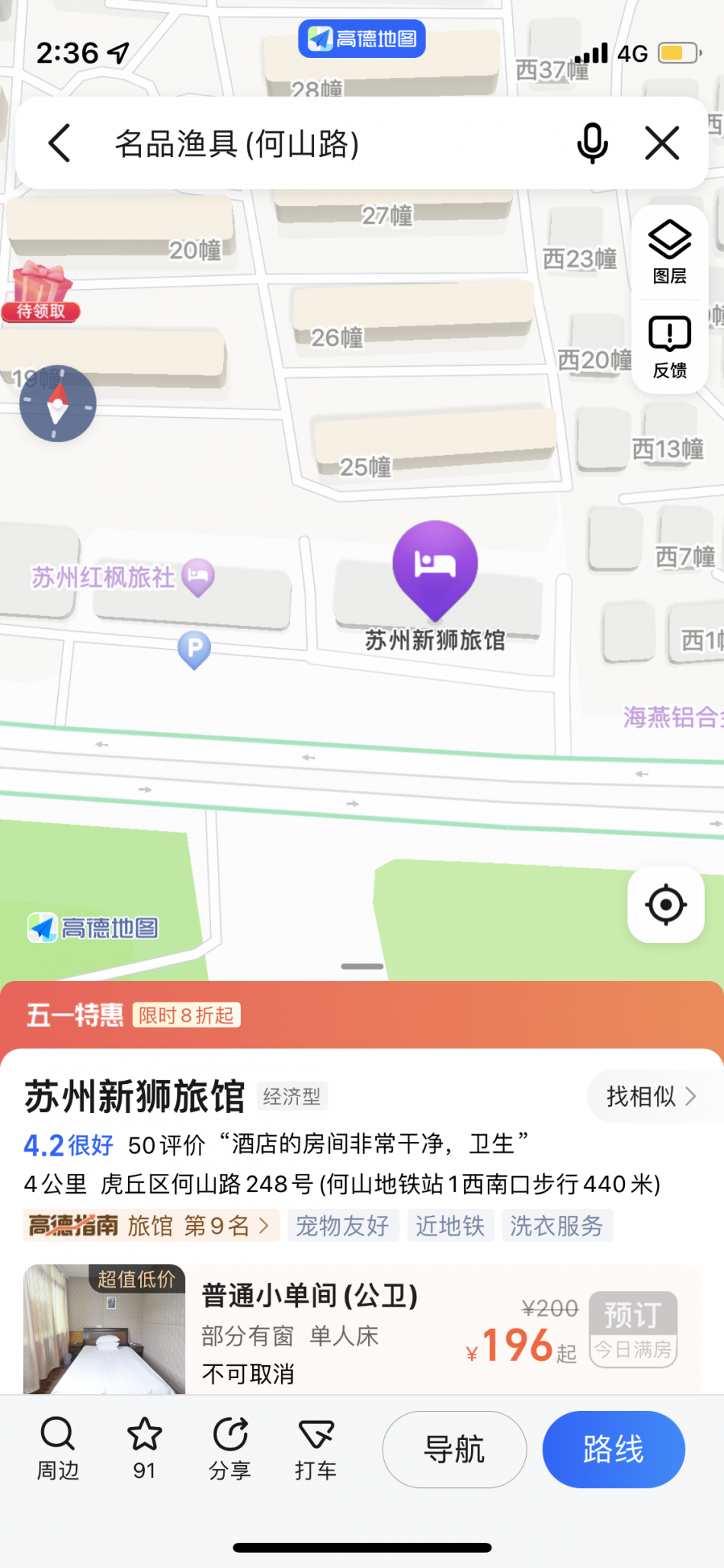Select the 苏州红枫旅社 hotel marker
Image resolution: width=724 pixels, height=1568 pixels.
pyautogui.click(x=198, y=577)
